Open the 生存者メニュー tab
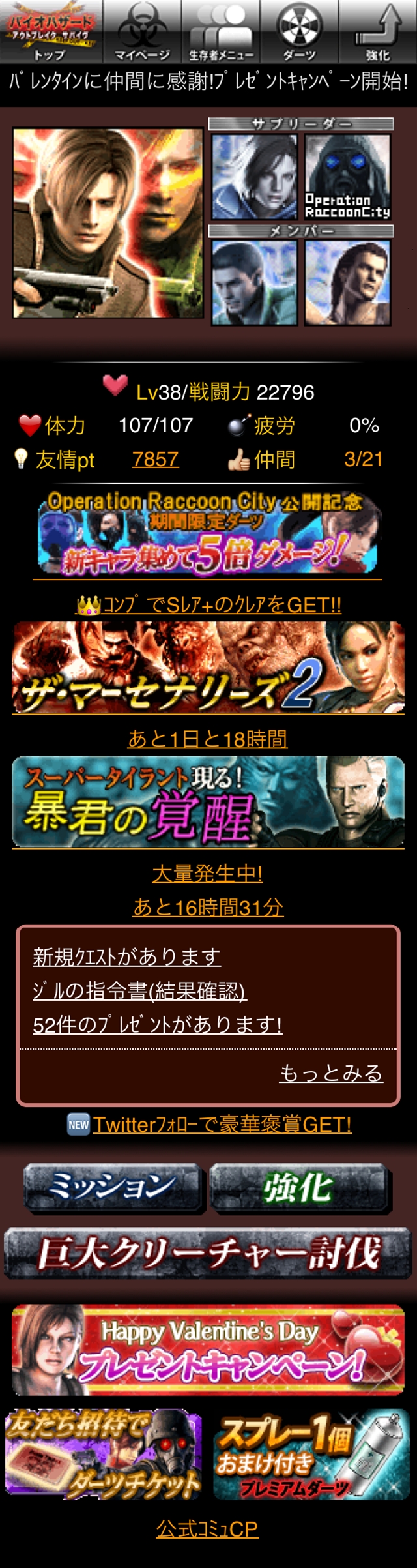Viewport: 417px width, 1568px height. pos(220,31)
